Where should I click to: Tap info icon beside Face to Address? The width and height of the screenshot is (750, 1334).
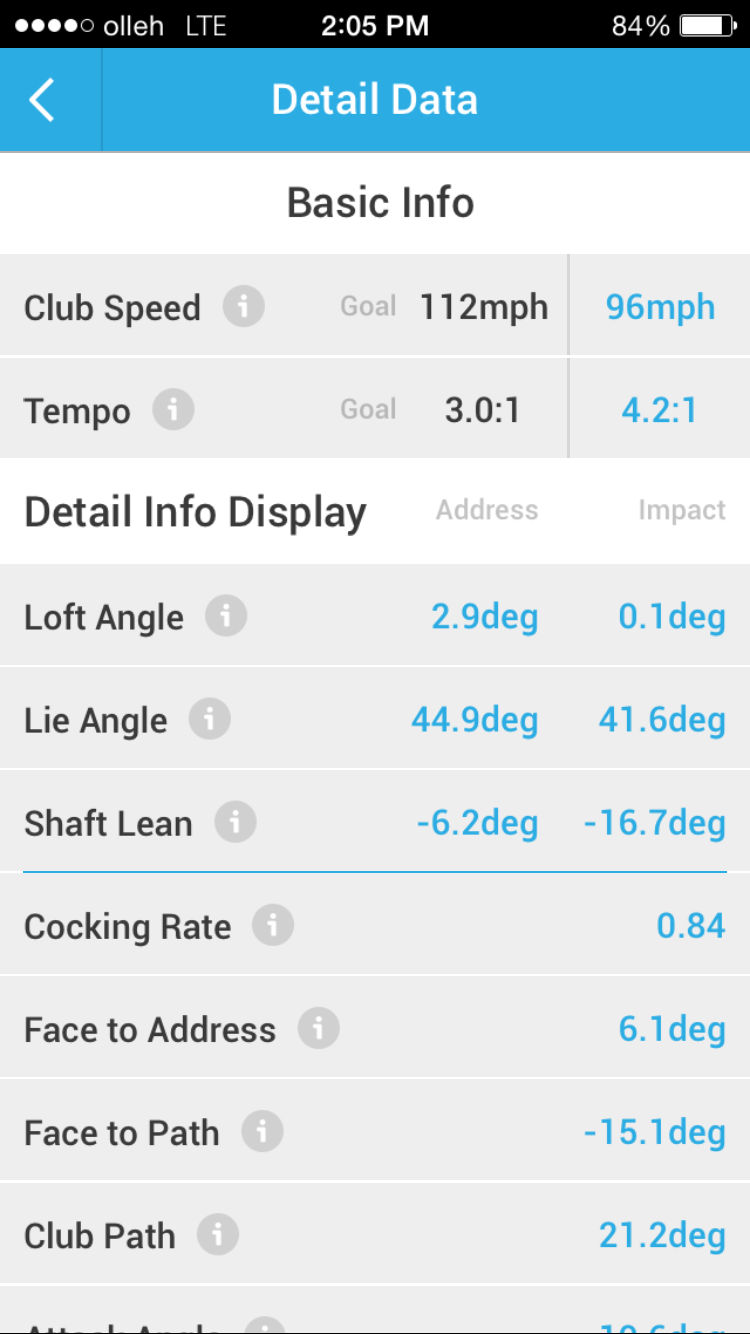point(318,1029)
